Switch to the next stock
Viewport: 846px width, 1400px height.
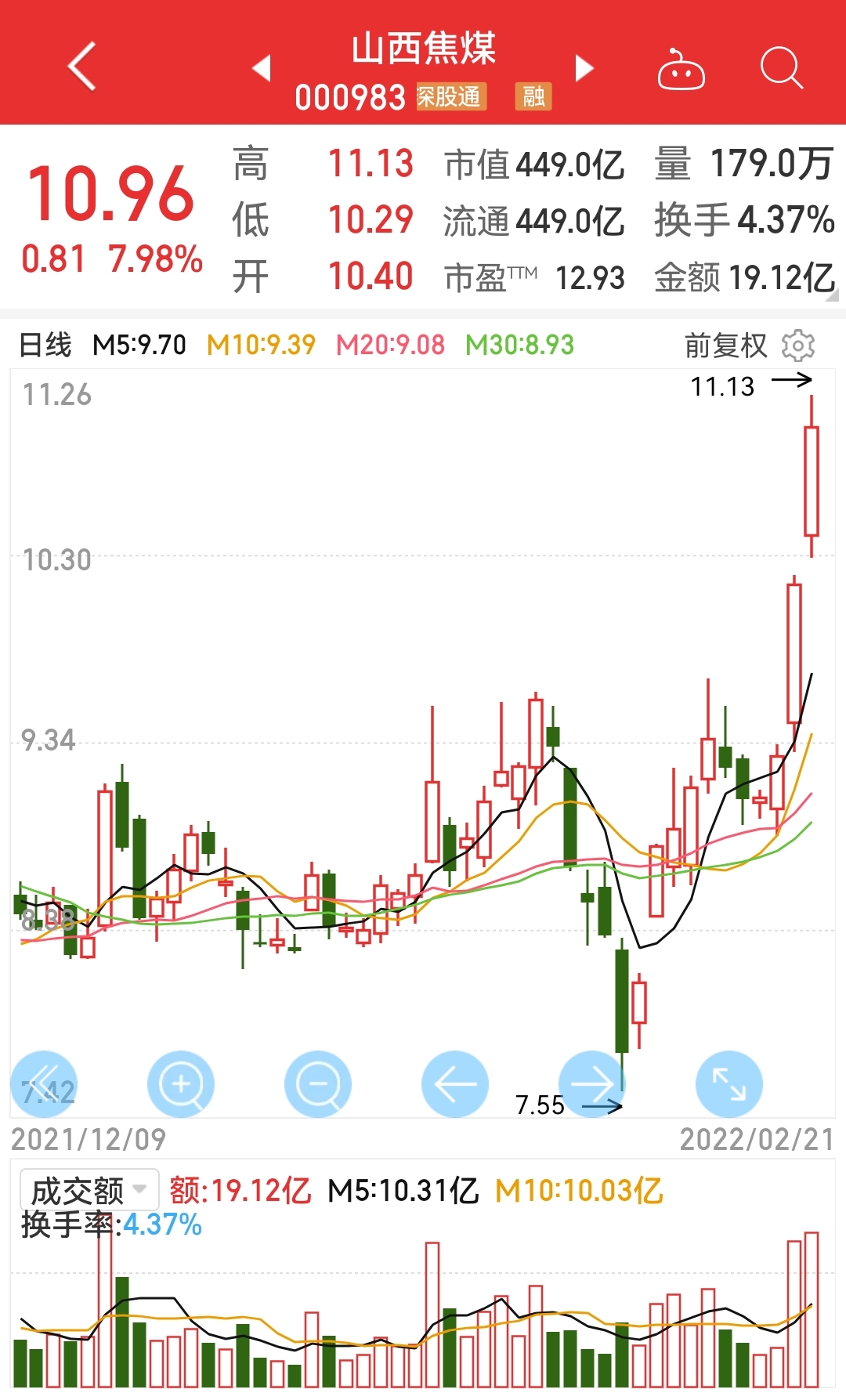tap(584, 68)
